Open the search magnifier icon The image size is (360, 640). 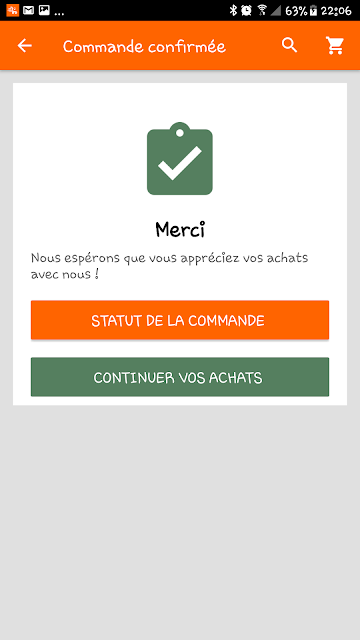tap(289, 45)
